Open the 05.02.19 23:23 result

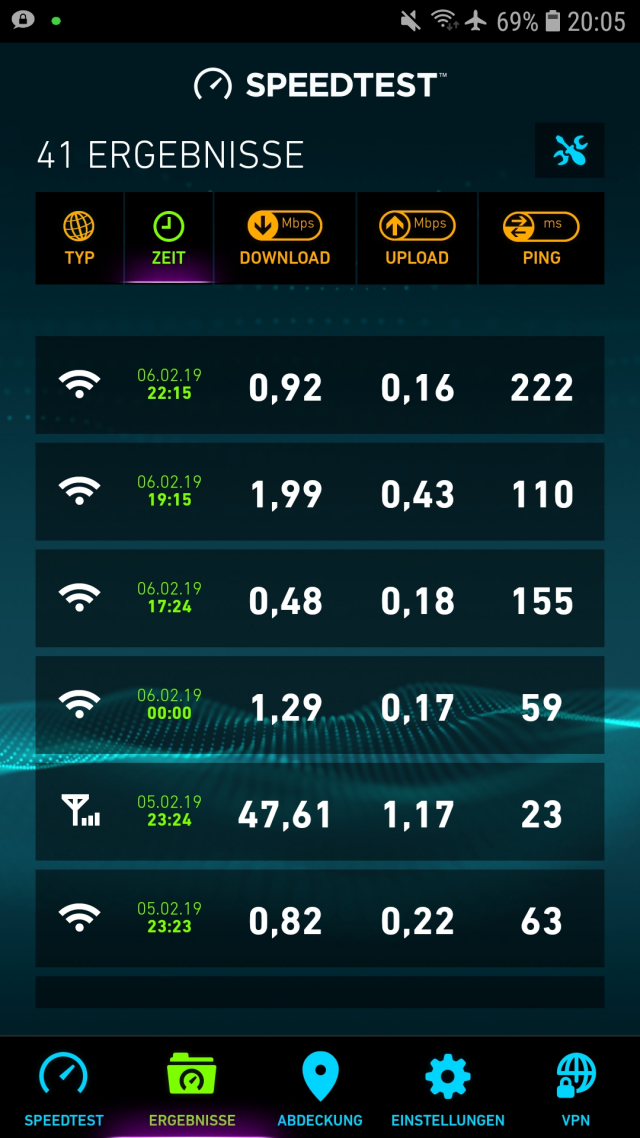320,919
